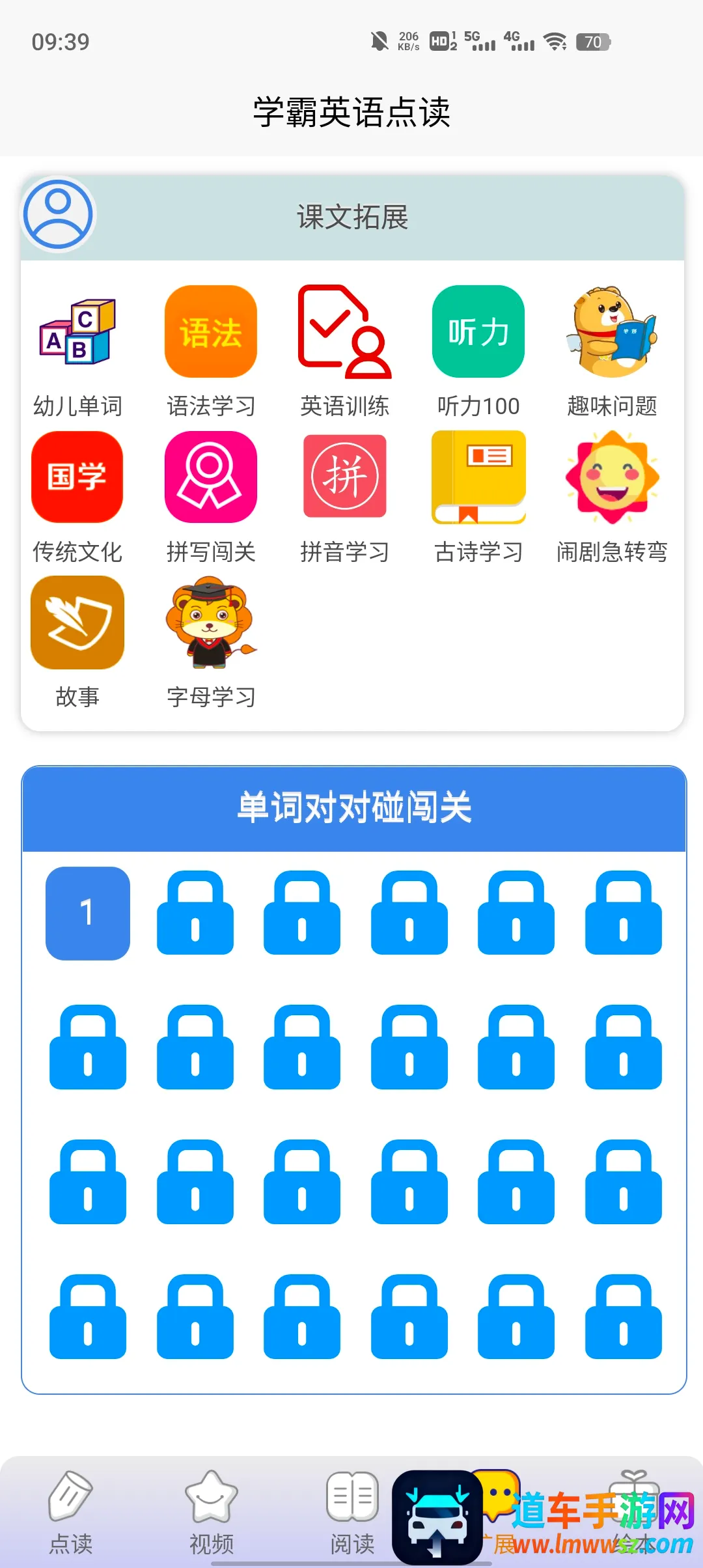
Task: Open 趣味问题 fun questions
Action: coord(612,352)
